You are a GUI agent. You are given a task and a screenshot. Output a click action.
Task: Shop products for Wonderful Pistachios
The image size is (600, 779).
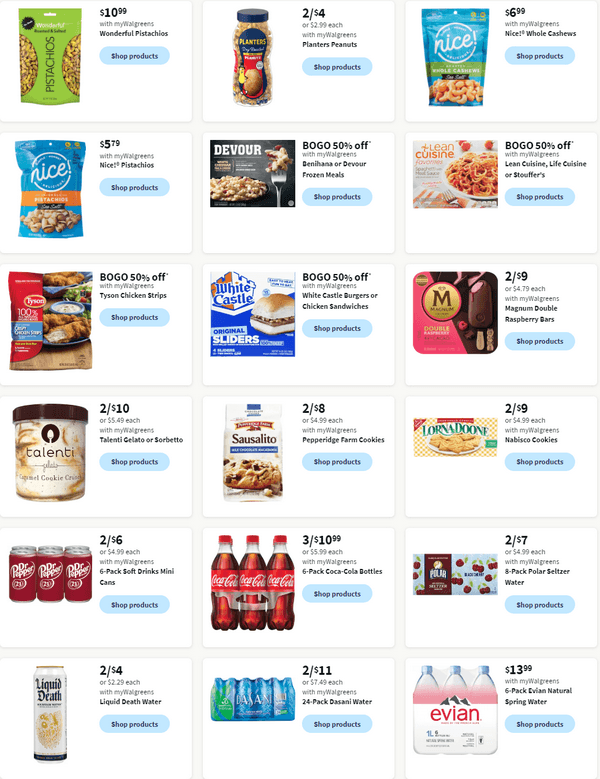coord(134,56)
